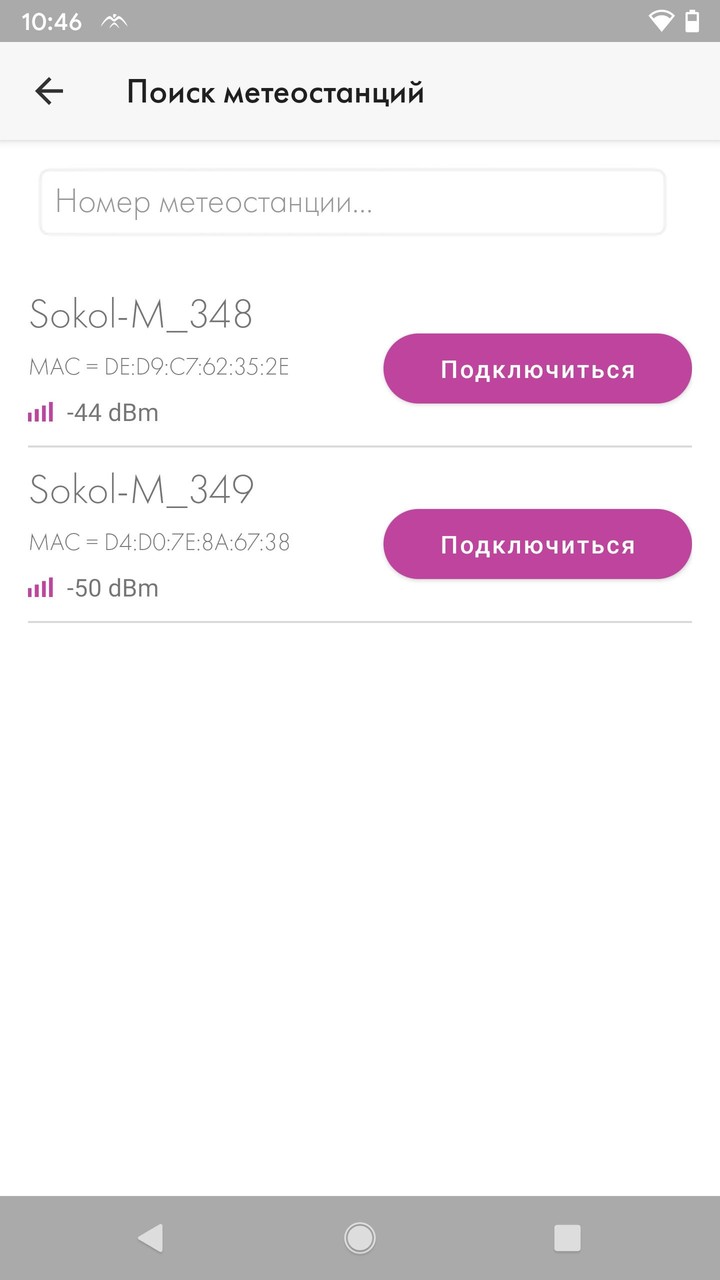Tap the signal strength bars for Sokol-M_348

point(40,411)
